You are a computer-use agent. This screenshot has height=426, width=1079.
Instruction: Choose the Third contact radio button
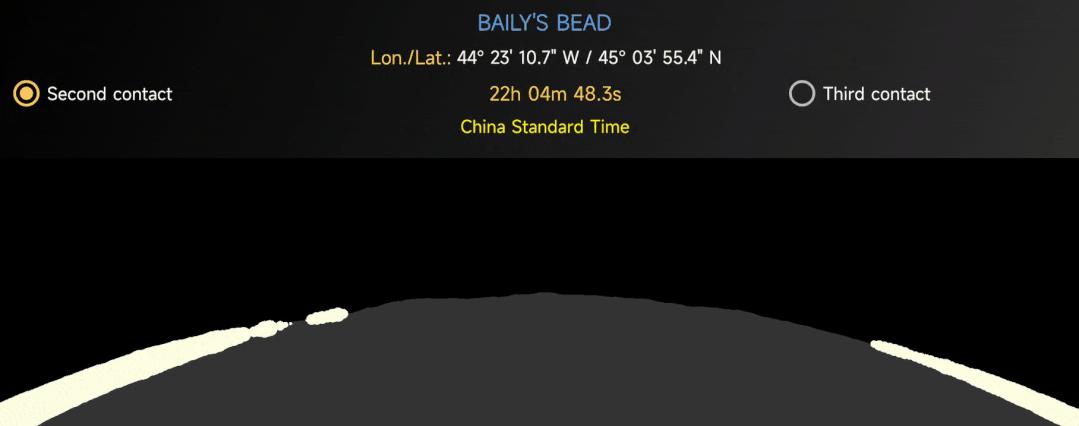pyautogui.click(x=802, y=94)
